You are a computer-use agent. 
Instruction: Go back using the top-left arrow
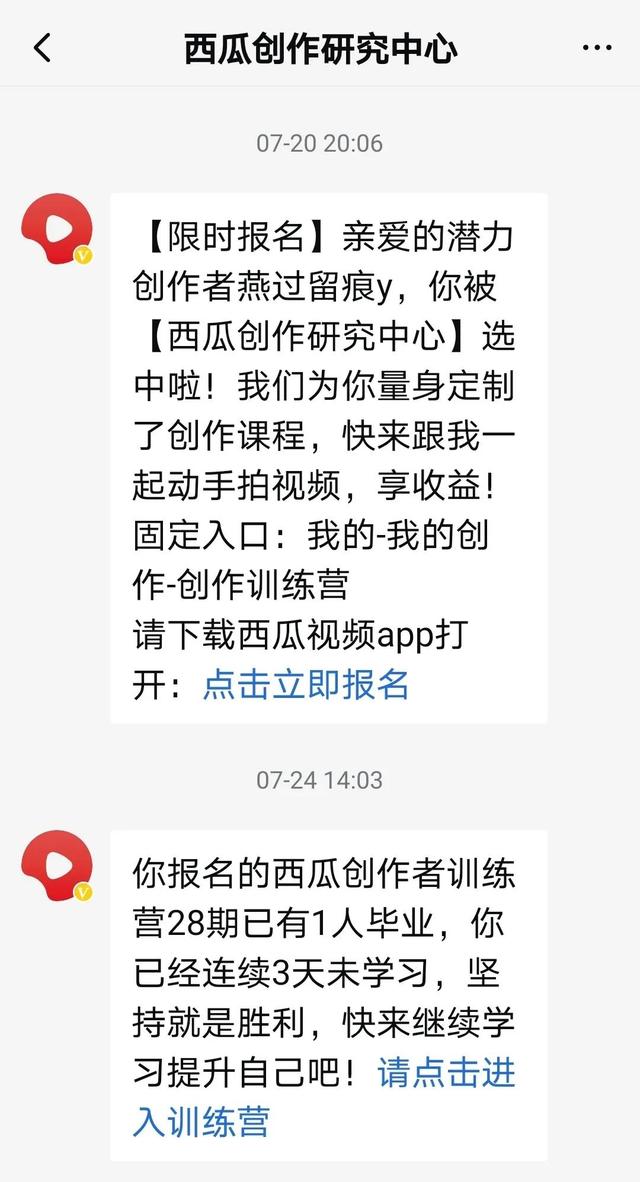tap(42, 47)
